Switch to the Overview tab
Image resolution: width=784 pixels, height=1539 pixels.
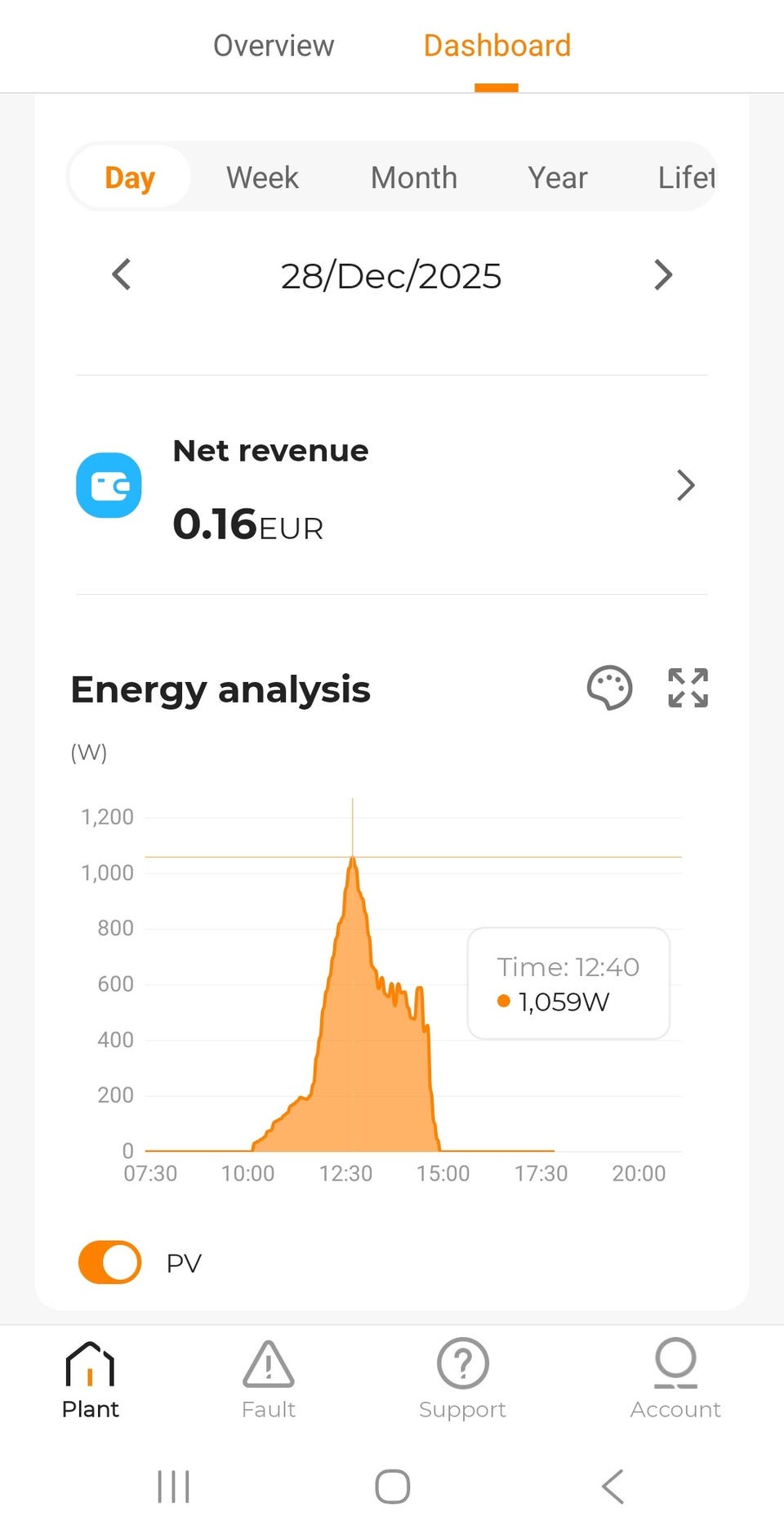click(x=274, y=46)
